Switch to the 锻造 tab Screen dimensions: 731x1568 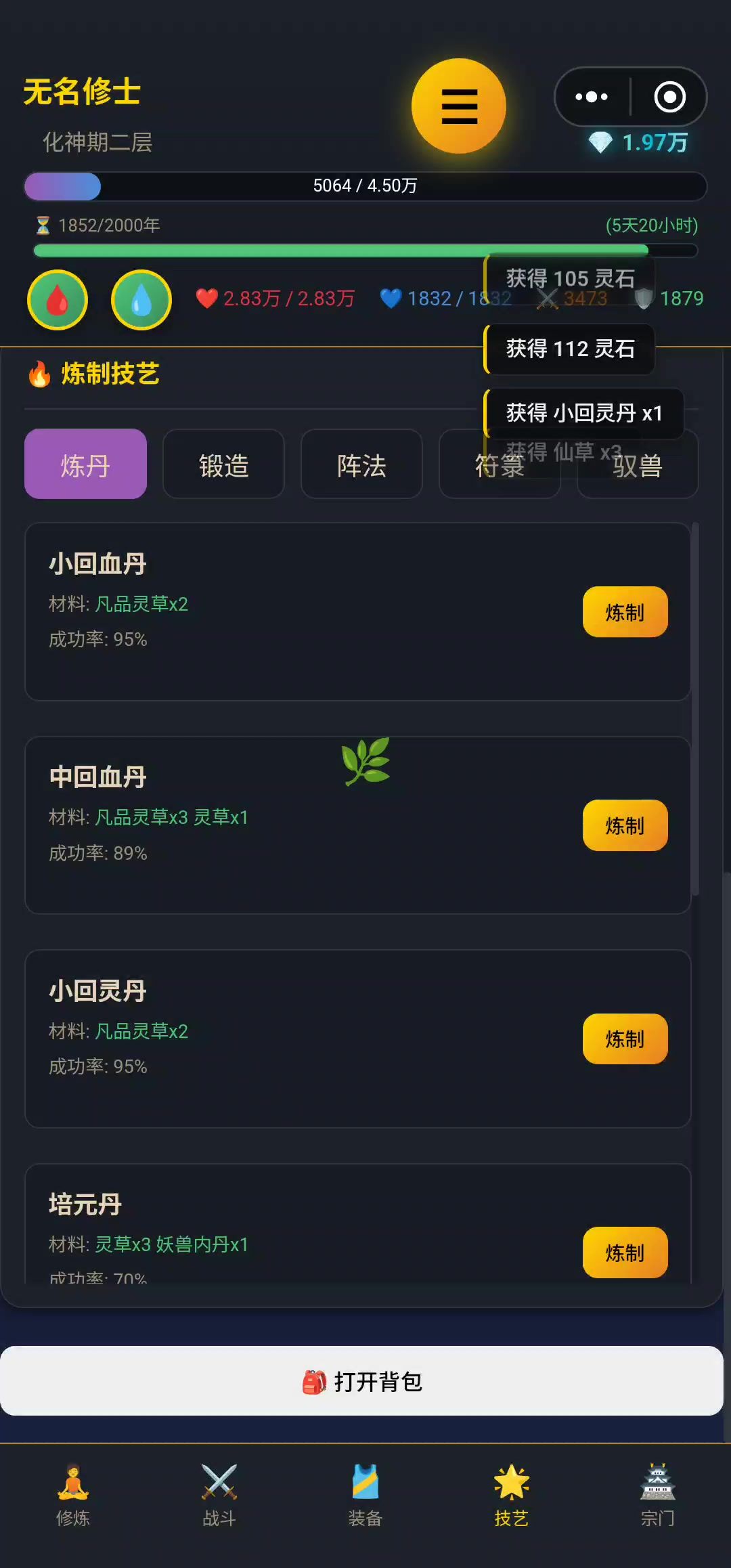coord(223,464)
